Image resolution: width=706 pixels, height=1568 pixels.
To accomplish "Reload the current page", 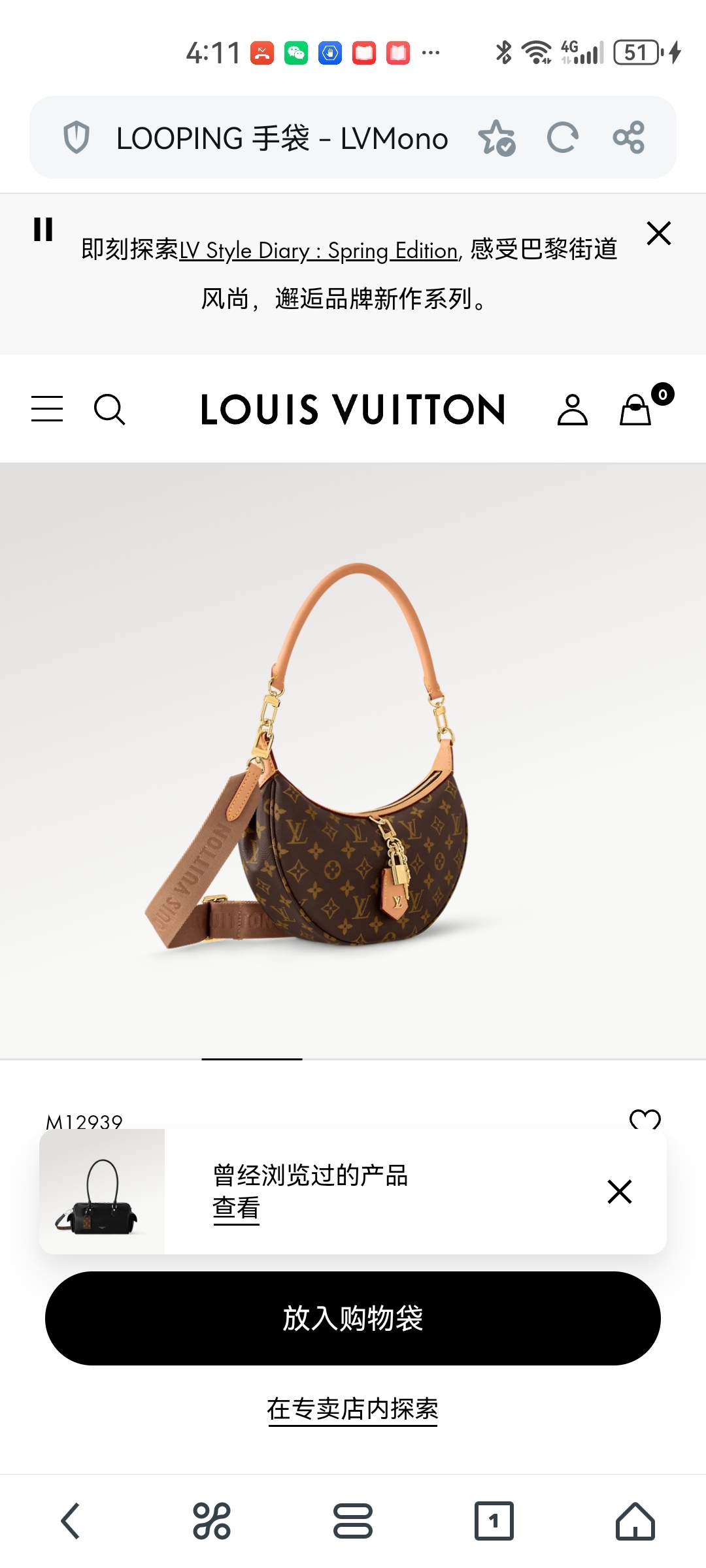I will [x=563, y=138].
